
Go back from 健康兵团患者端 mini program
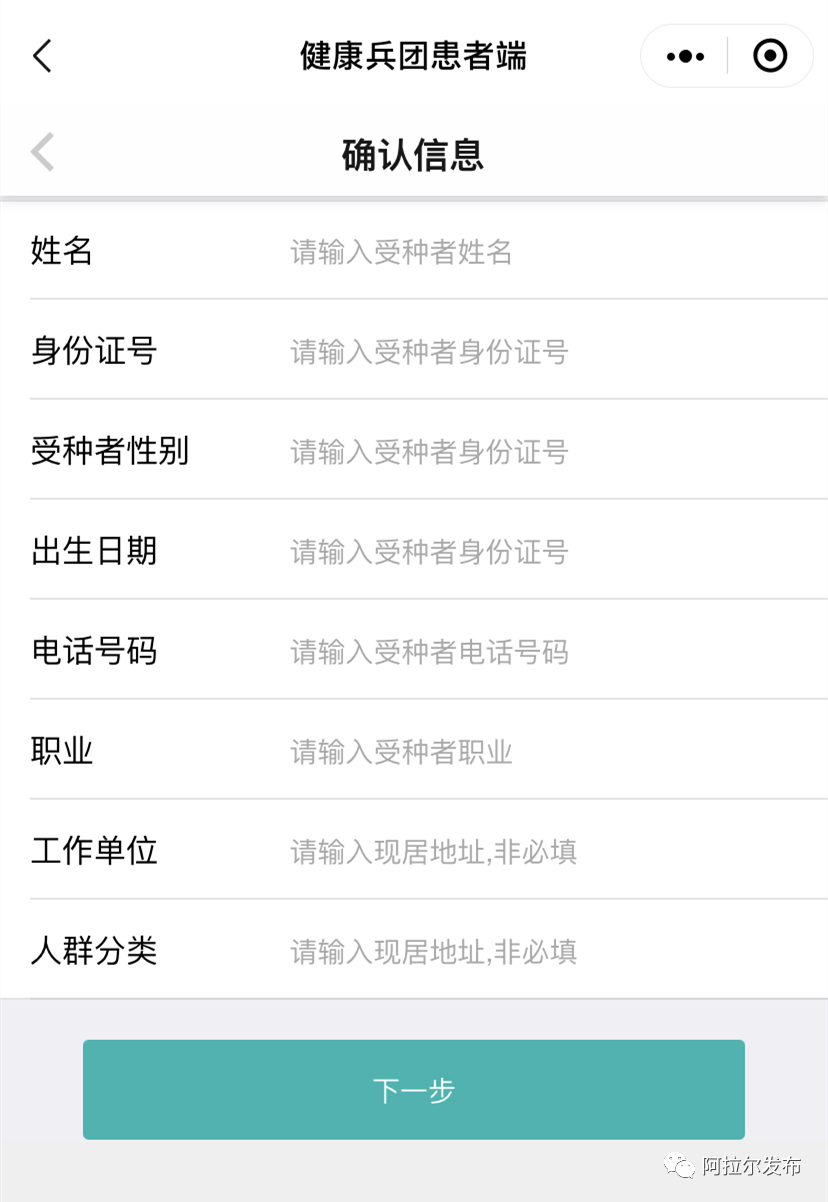[42, 56]
